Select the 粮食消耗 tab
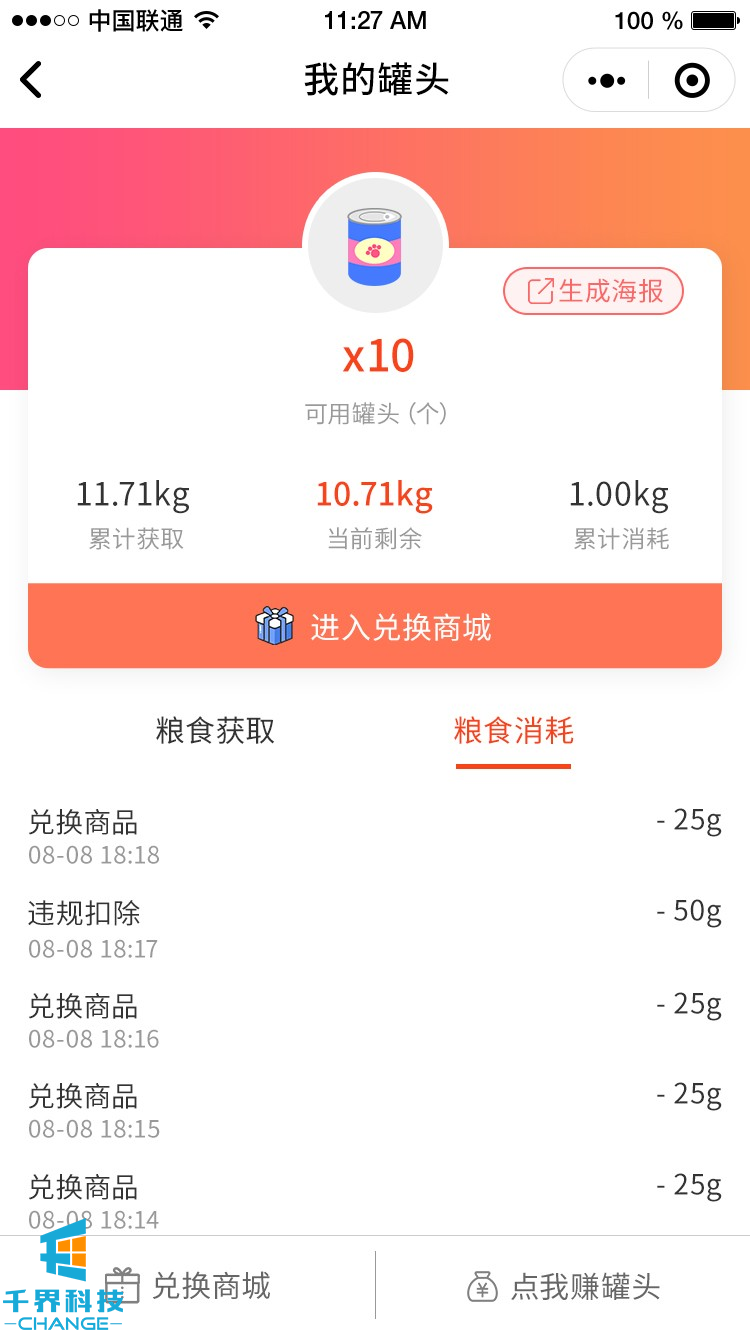Viewport: 750px width, 1334px height. click(x=513, y=731)
